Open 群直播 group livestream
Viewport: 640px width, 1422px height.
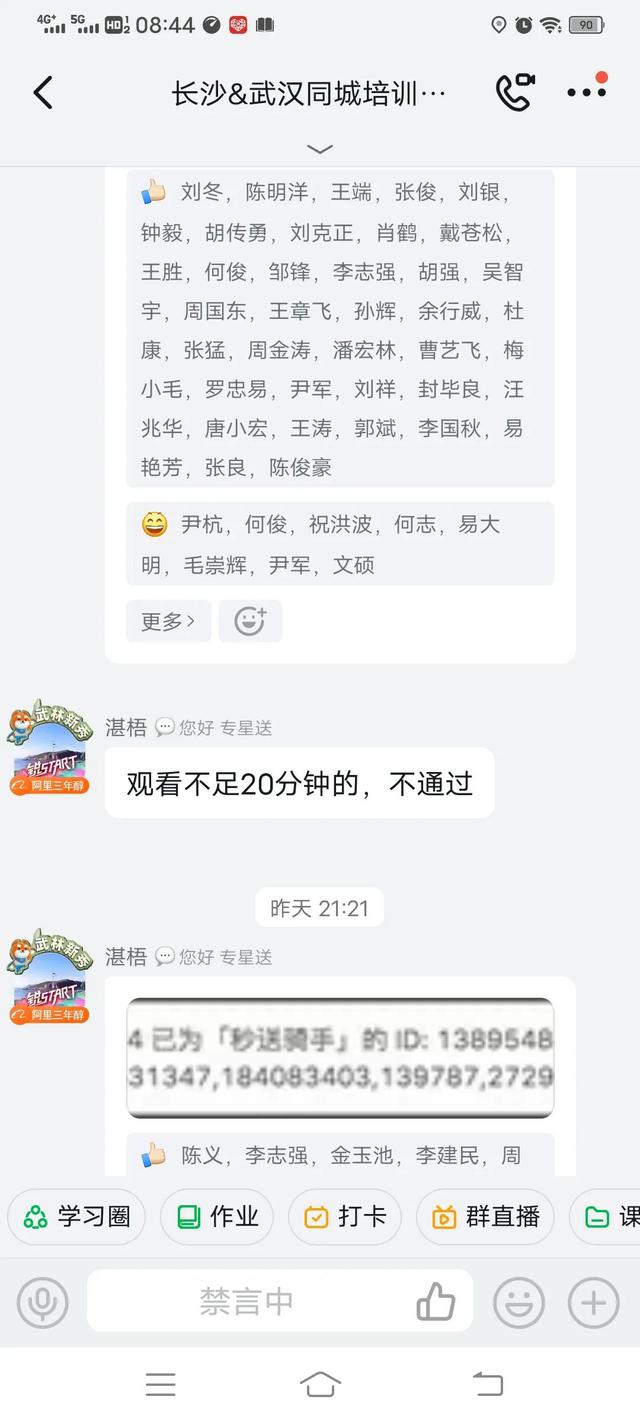coord(485,1217)
